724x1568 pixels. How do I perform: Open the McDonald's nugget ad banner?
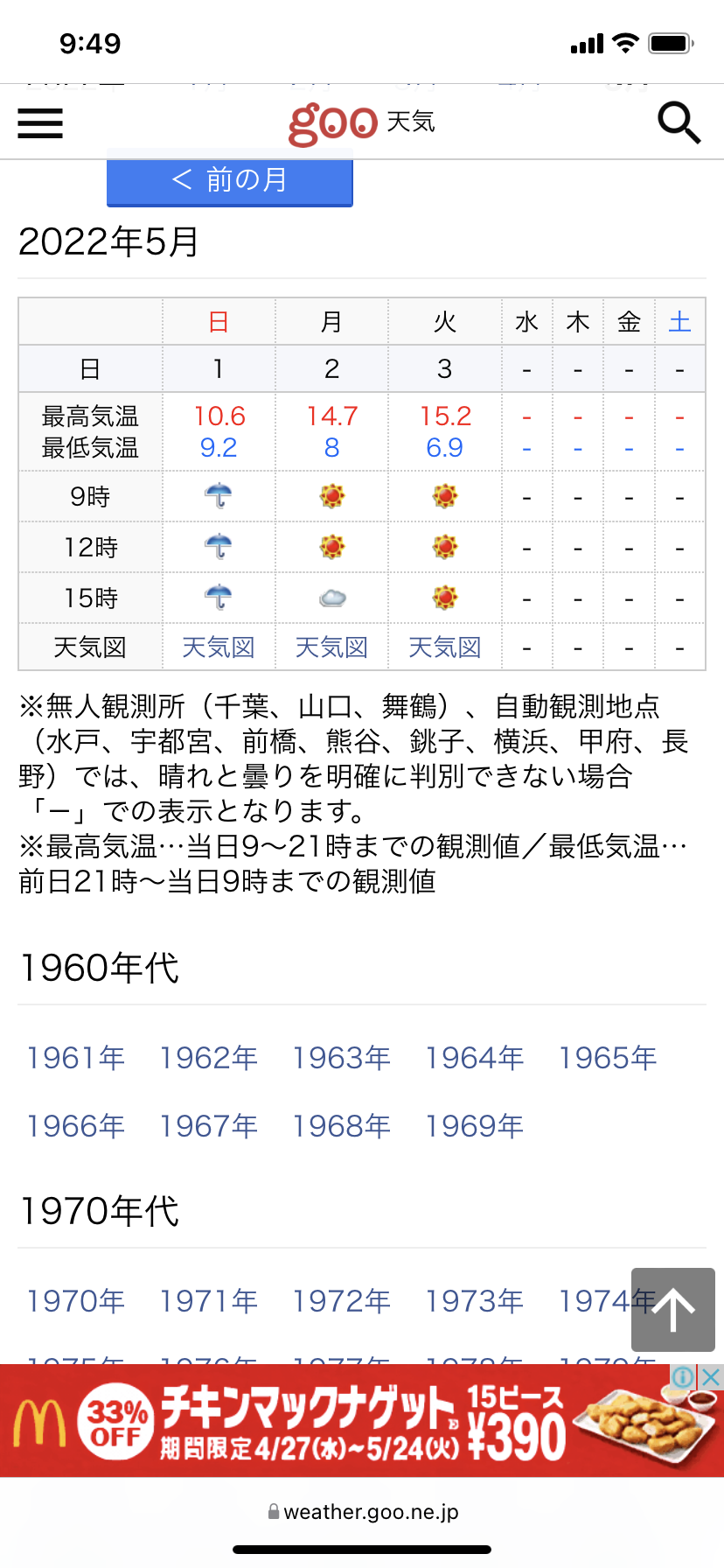(x=350, y=1422)
